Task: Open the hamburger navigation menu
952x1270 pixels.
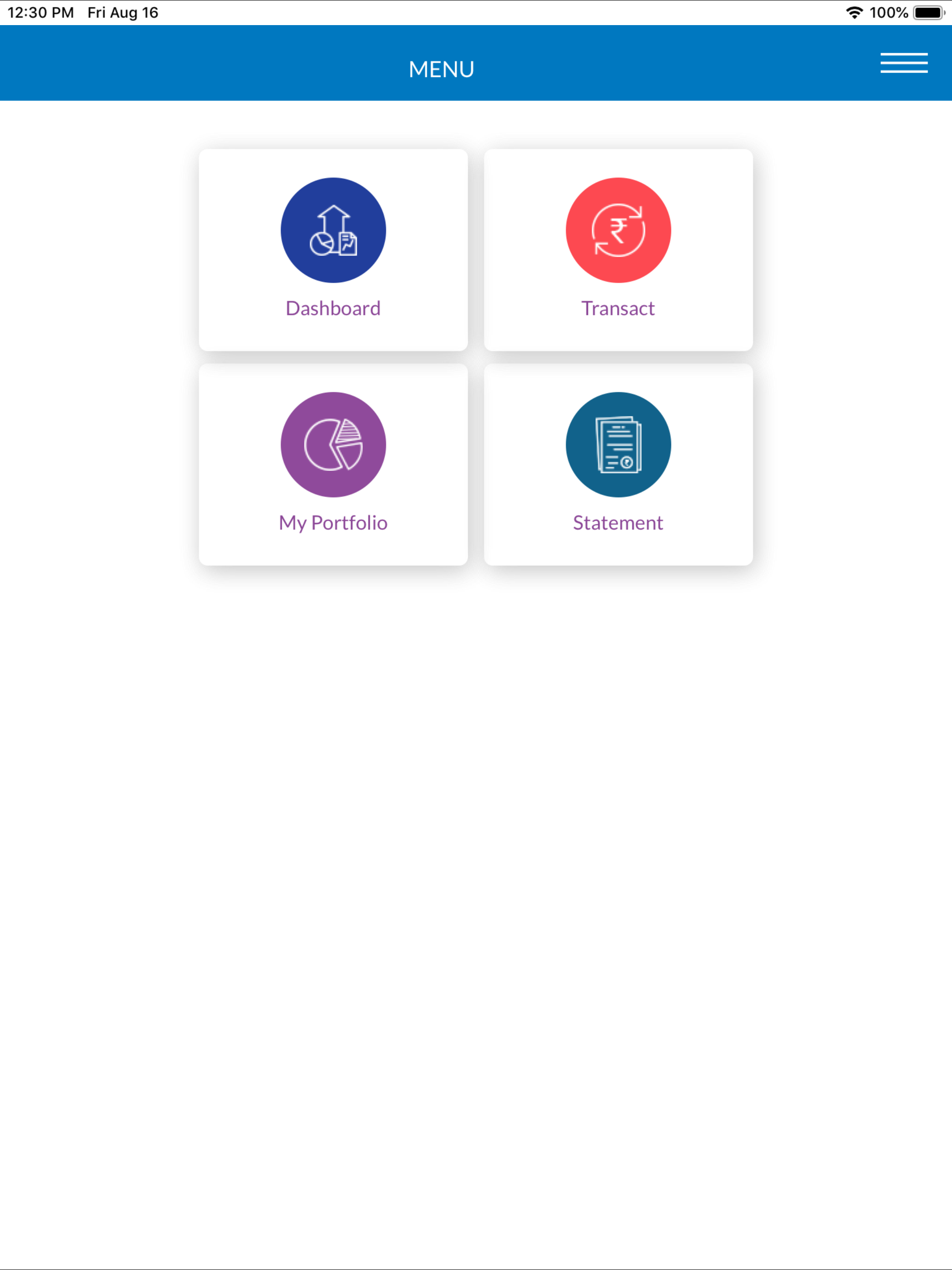Action: coord(903,63)
